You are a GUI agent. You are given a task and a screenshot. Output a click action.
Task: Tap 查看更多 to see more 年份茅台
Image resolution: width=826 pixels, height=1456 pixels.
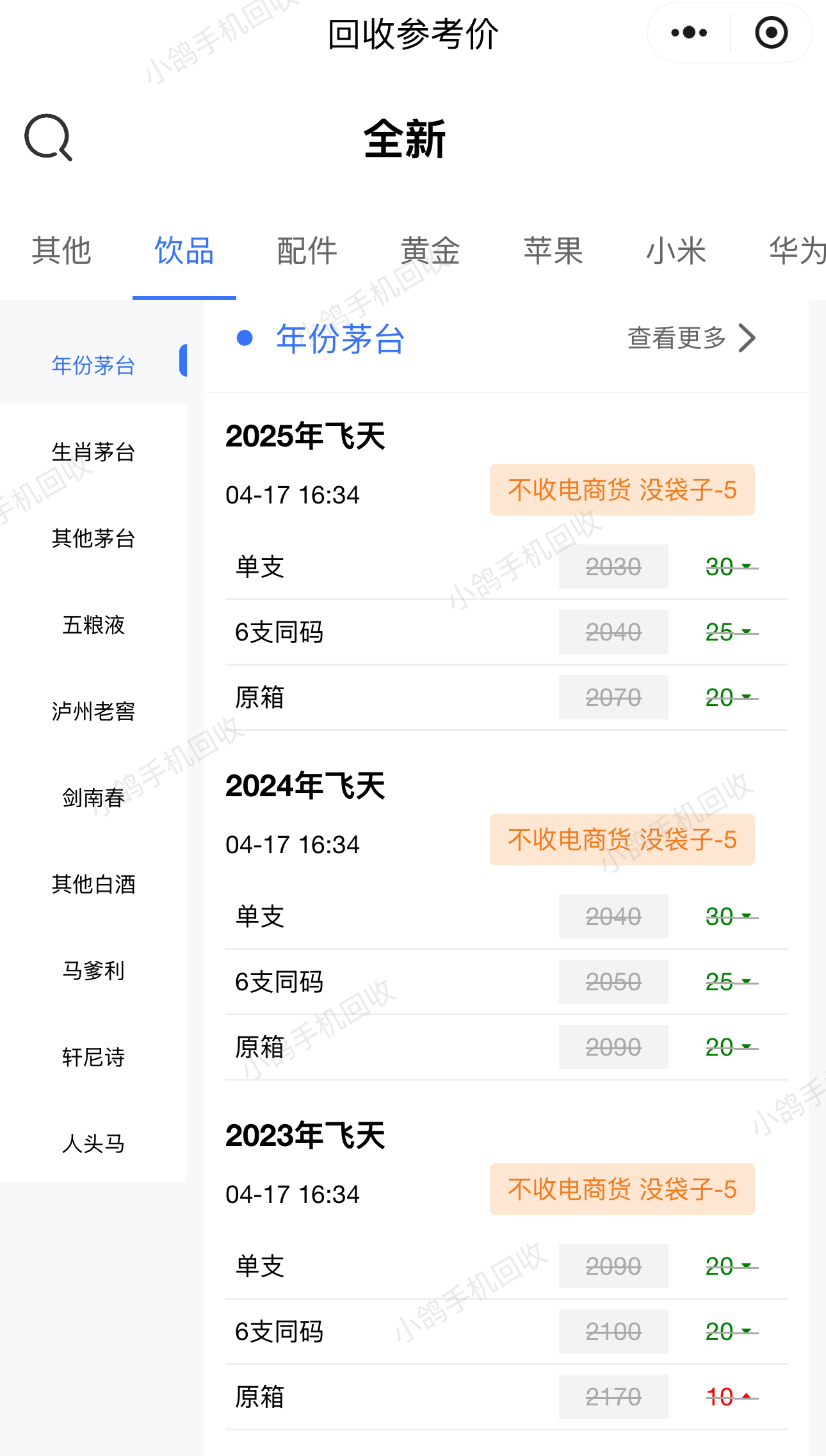(x=692, y=338)
